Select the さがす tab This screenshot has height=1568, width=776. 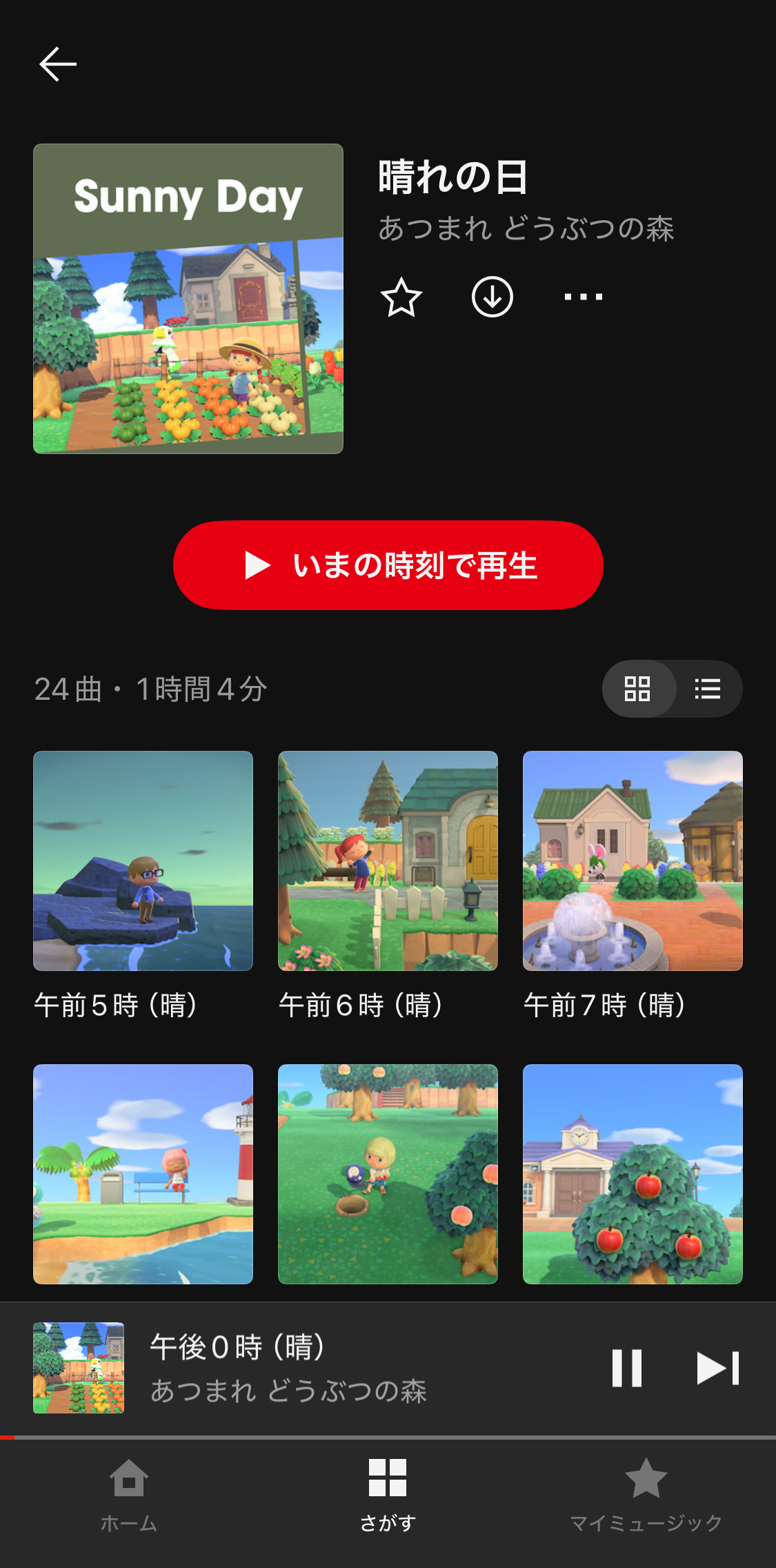pos(388,1501)
